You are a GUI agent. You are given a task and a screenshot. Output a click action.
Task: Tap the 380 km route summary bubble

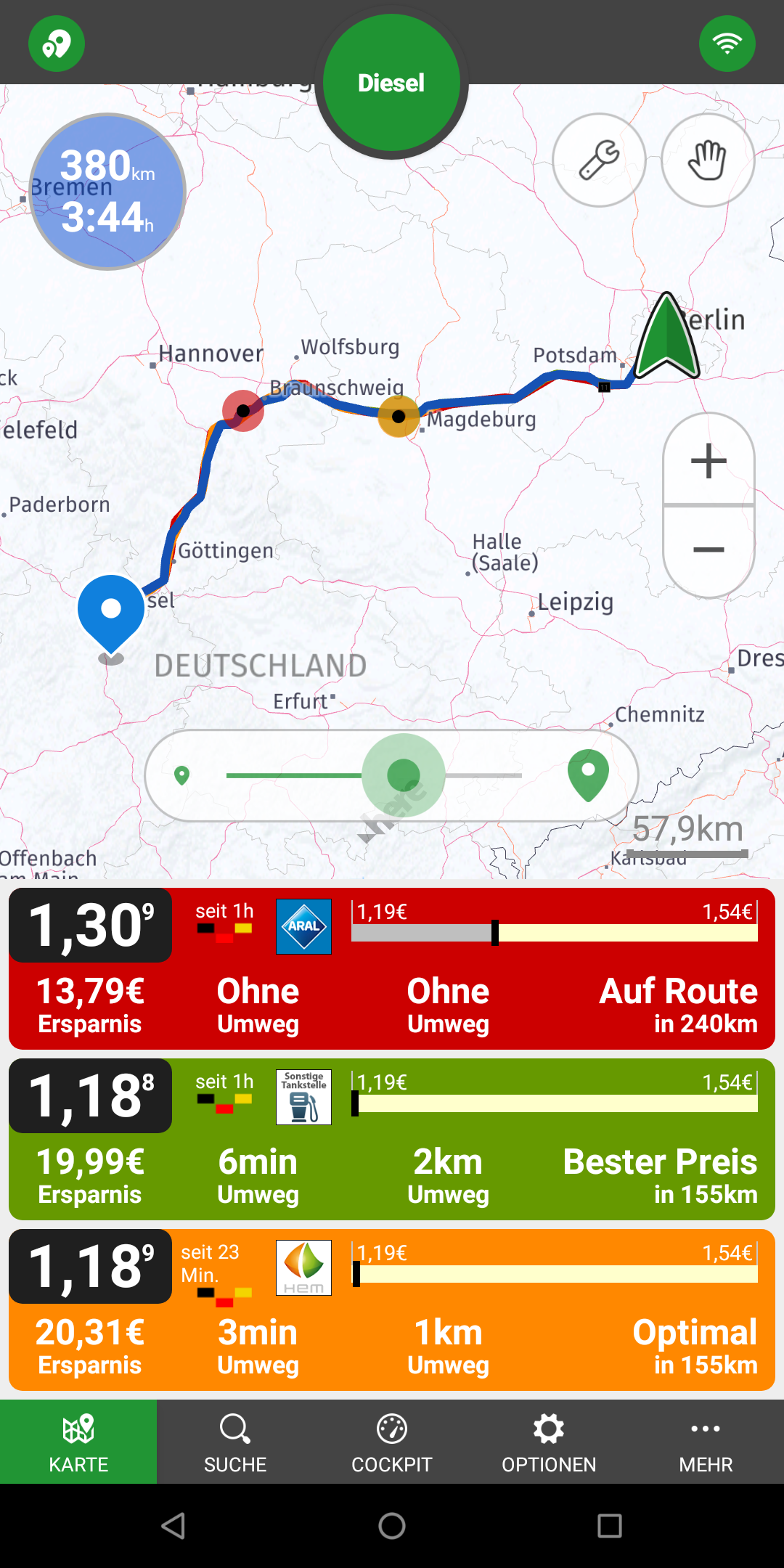107,192
